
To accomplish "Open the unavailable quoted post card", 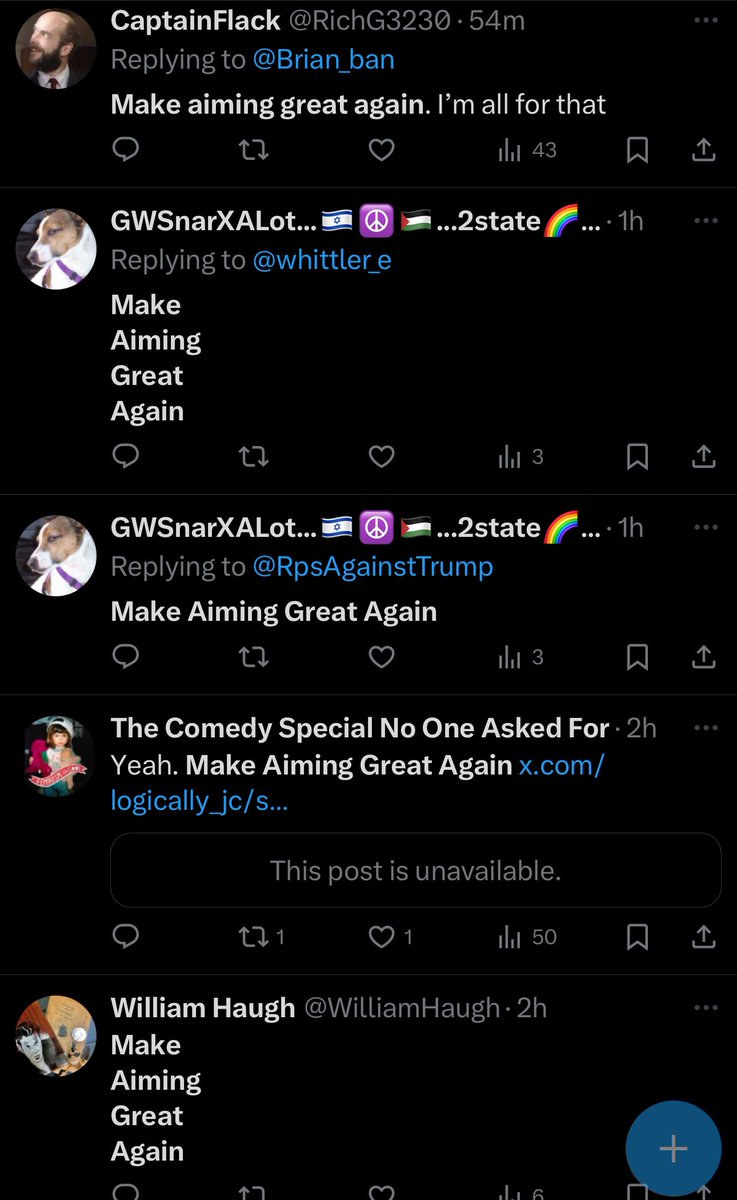I will coord(415,871).
